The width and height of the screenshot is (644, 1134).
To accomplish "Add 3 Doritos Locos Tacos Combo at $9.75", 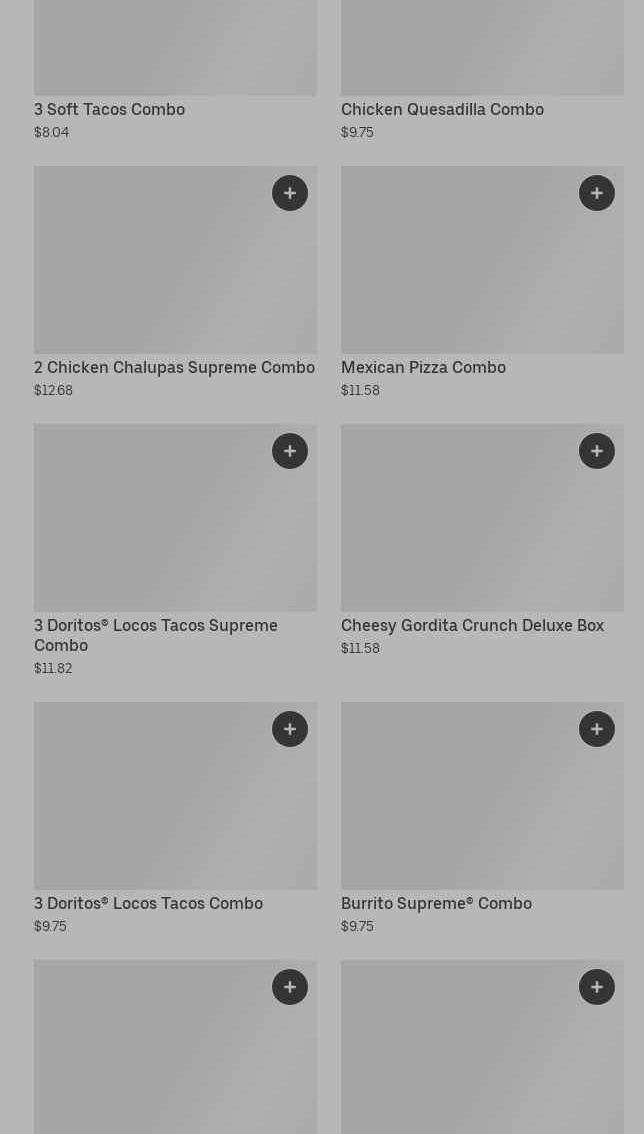I will [290, 729].
